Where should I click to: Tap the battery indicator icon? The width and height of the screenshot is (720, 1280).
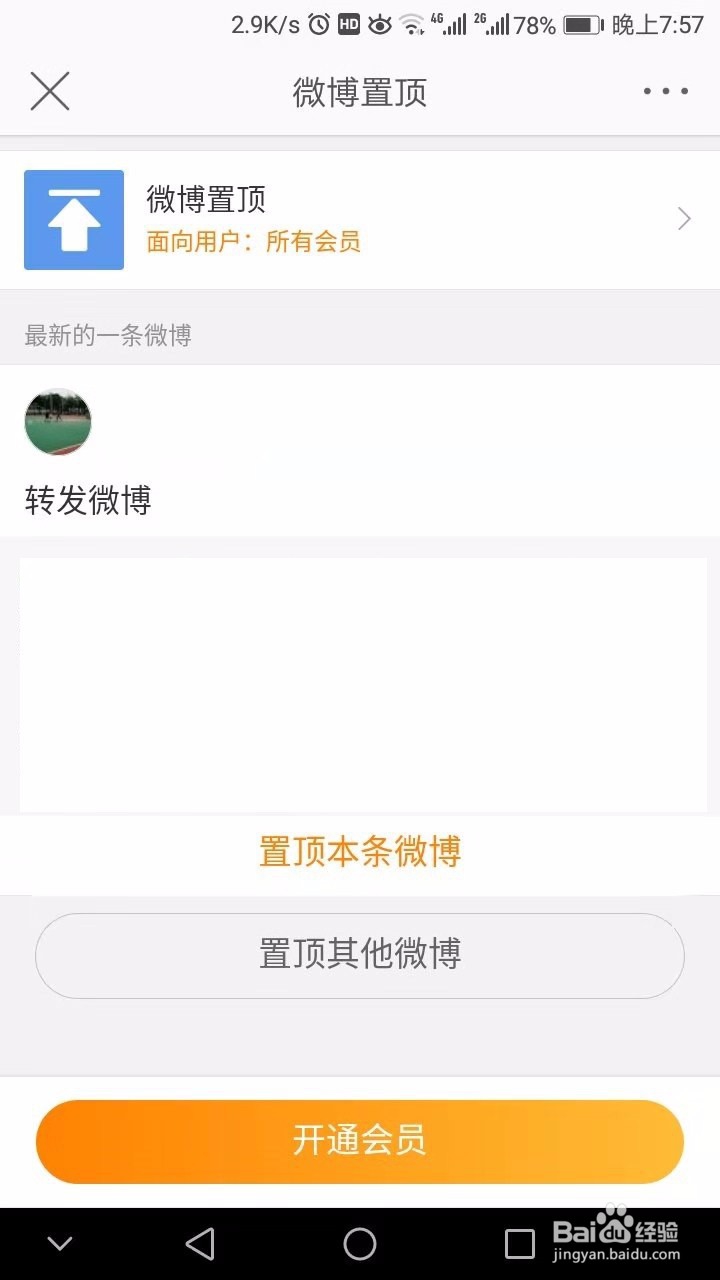click(580, 24)
